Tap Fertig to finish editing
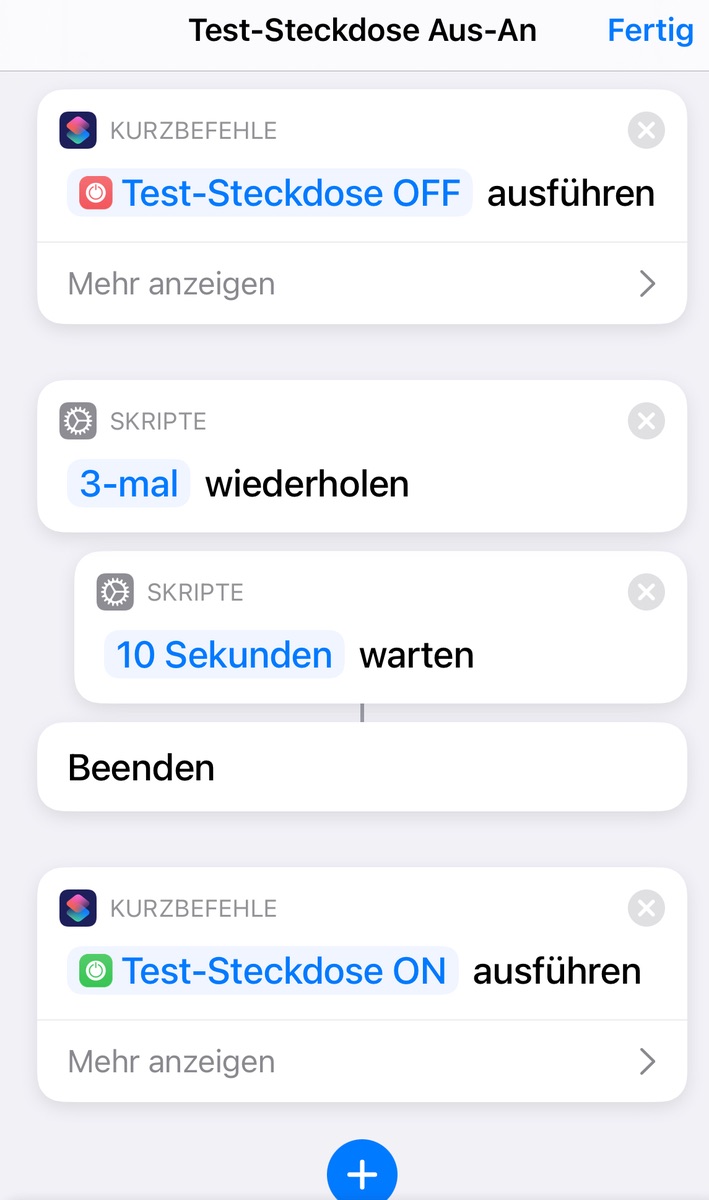Viewport: 709px width, 1200px height. [x=649, y=31]
